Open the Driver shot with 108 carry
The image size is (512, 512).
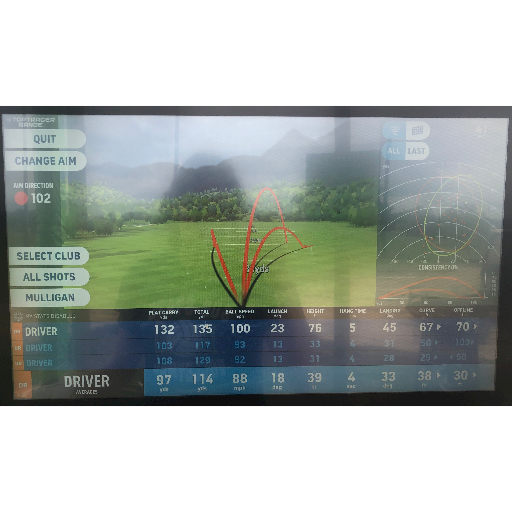253,360
